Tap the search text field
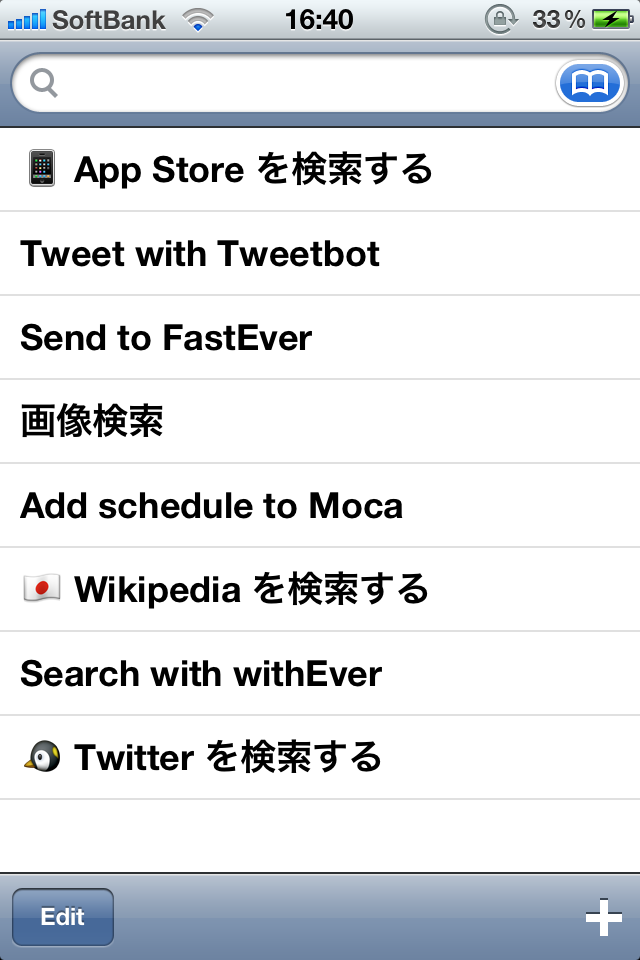 tap(300, 84)
